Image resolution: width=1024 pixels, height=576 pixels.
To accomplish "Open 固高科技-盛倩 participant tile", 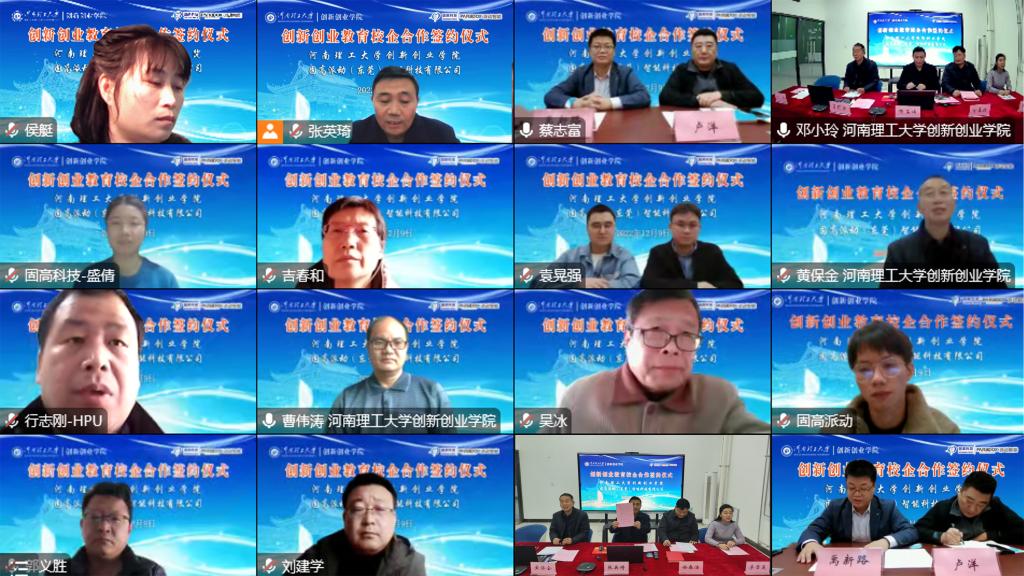I will tap(128, 216).
